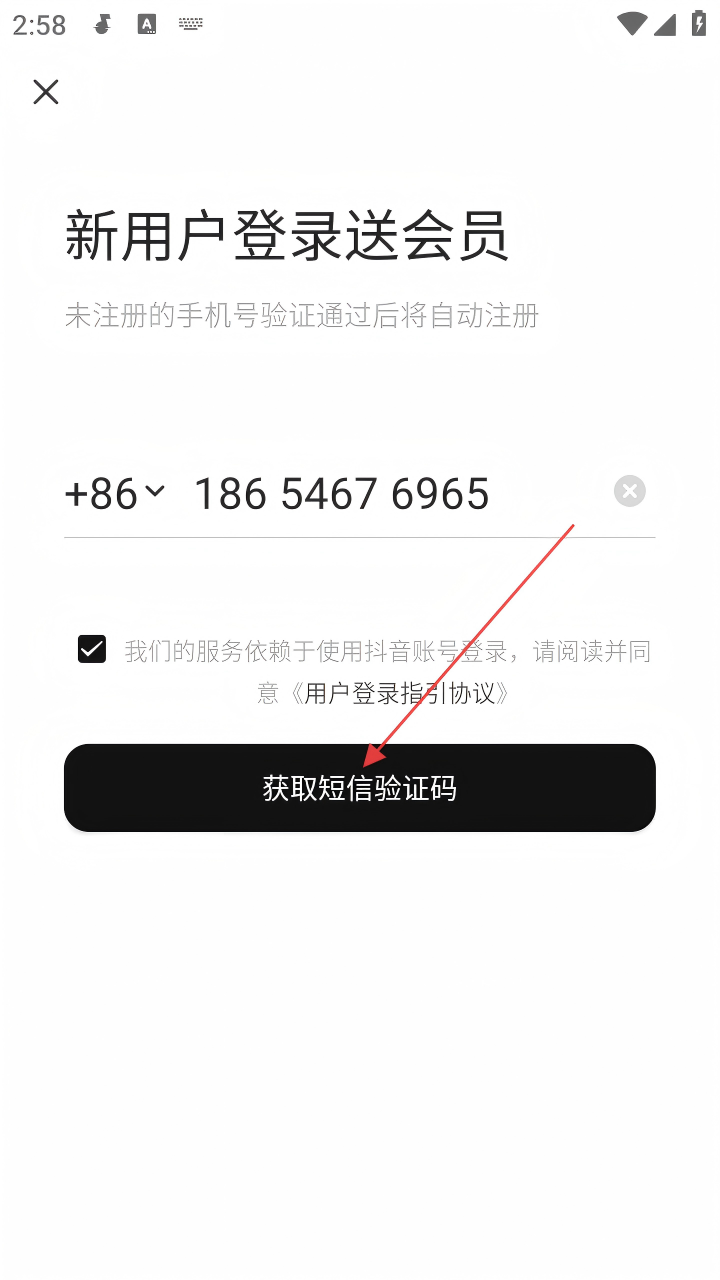Screen dimensions: 720x1280
Task: Clear the entered phone number
Action: tap(629, 491)
